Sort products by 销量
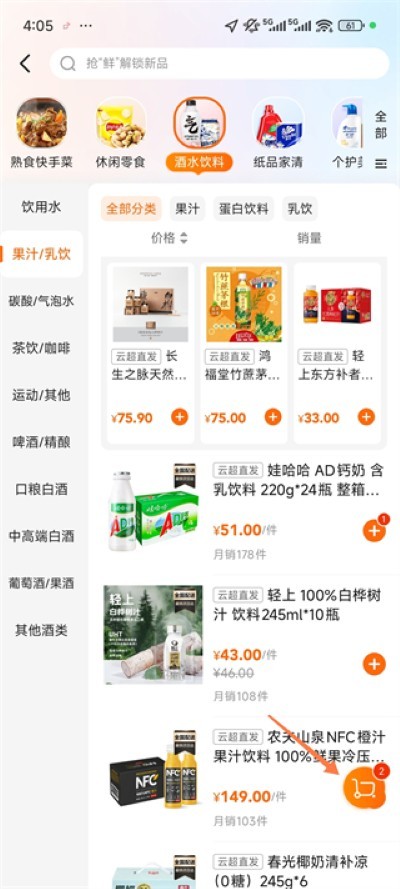 [x=309, y=238]
